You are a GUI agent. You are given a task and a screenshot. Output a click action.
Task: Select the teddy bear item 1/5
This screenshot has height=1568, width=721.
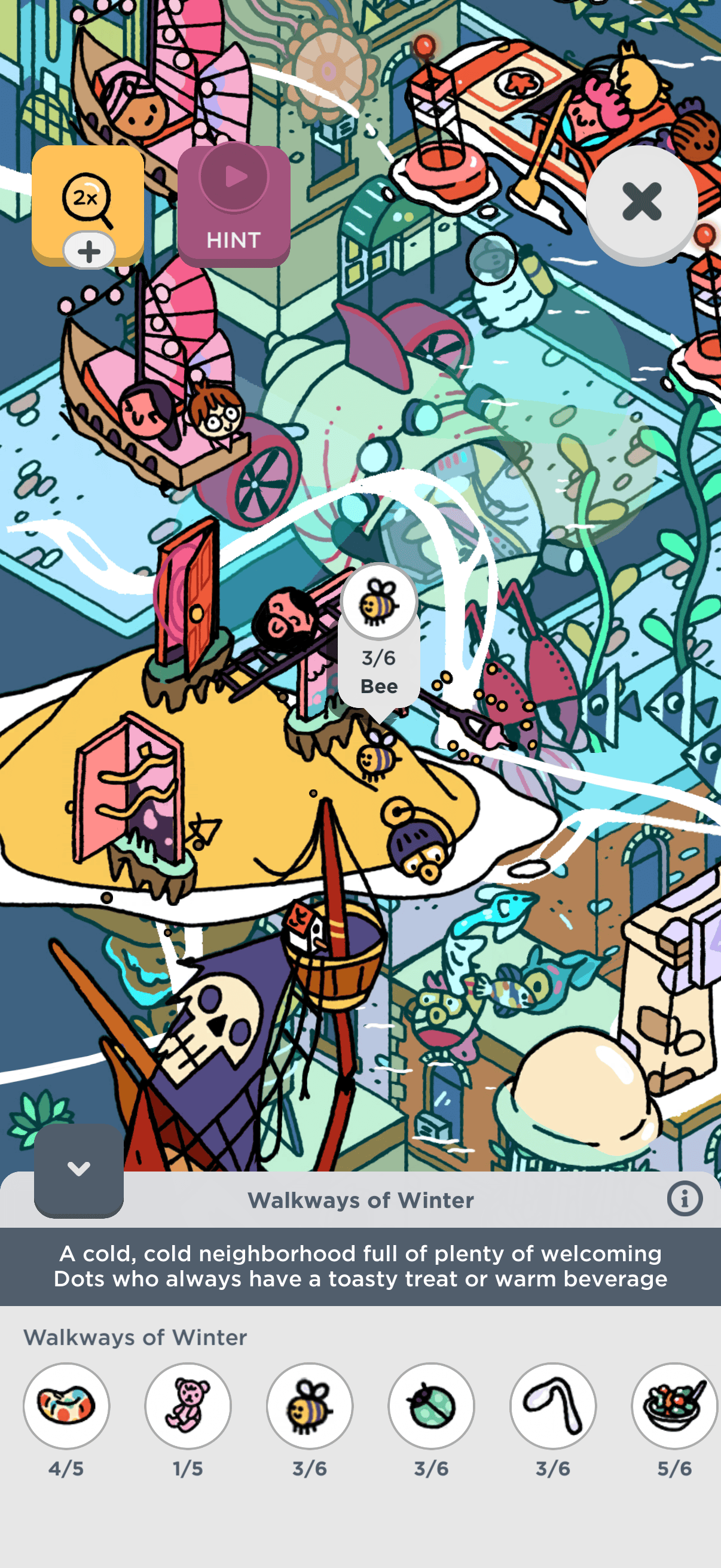188,1405
